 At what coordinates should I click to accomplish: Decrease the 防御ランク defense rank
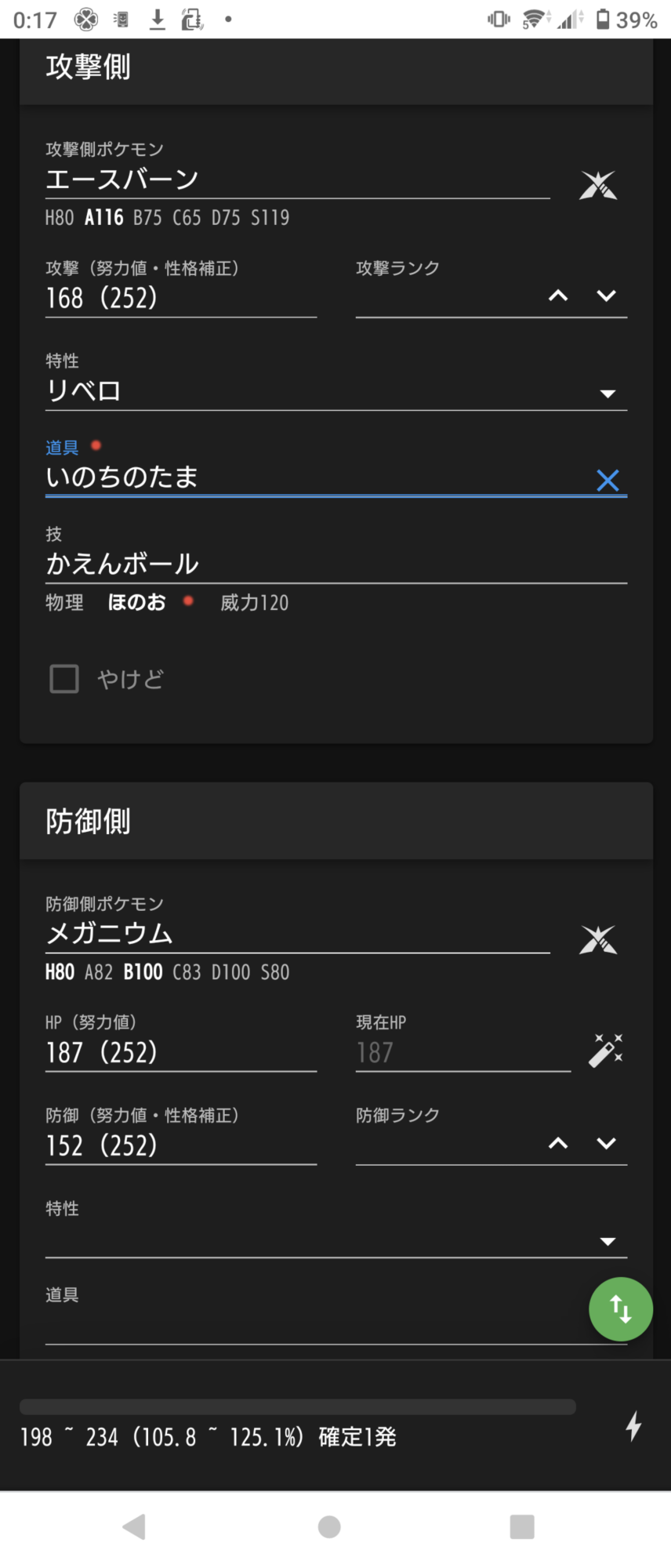click(x=606, y=1143)
